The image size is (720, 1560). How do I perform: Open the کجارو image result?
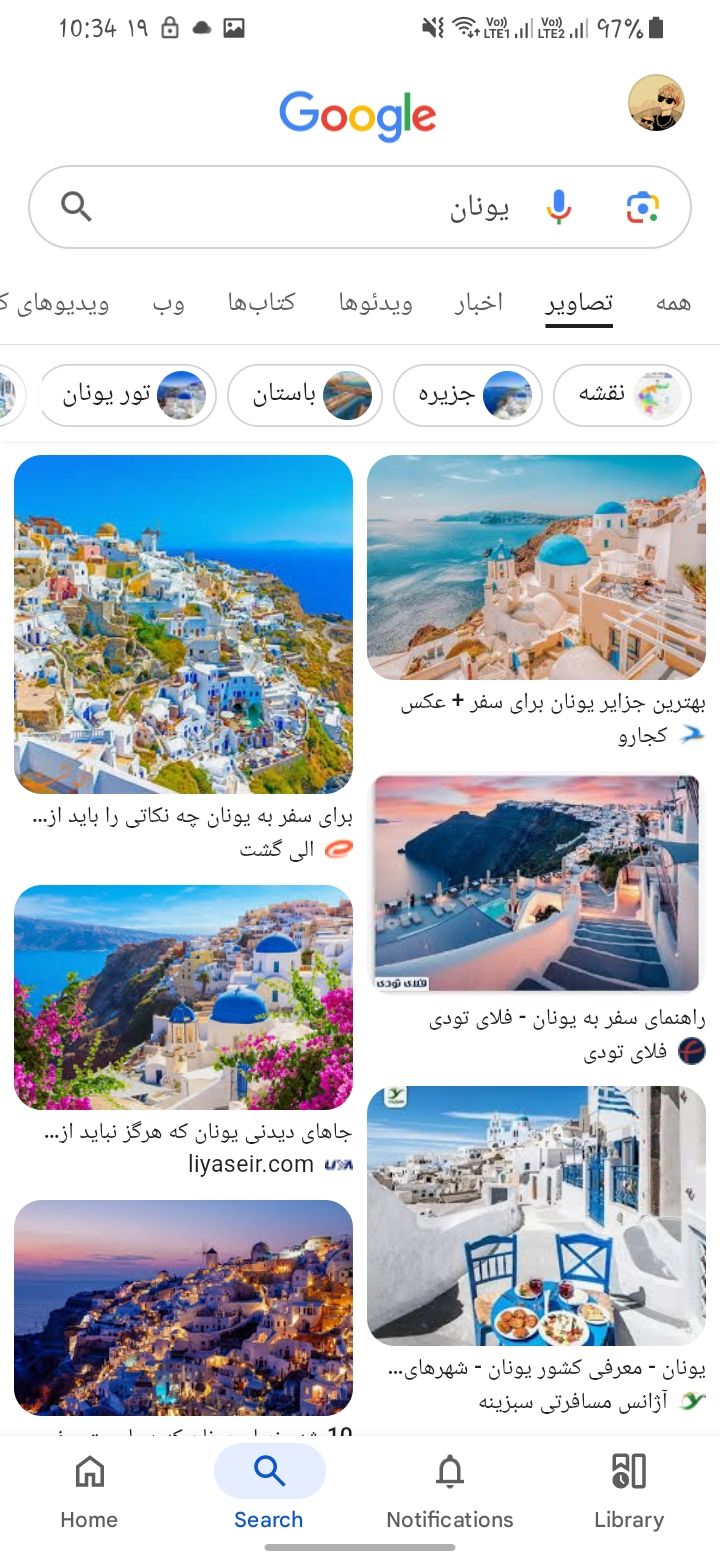pos(536,567)
